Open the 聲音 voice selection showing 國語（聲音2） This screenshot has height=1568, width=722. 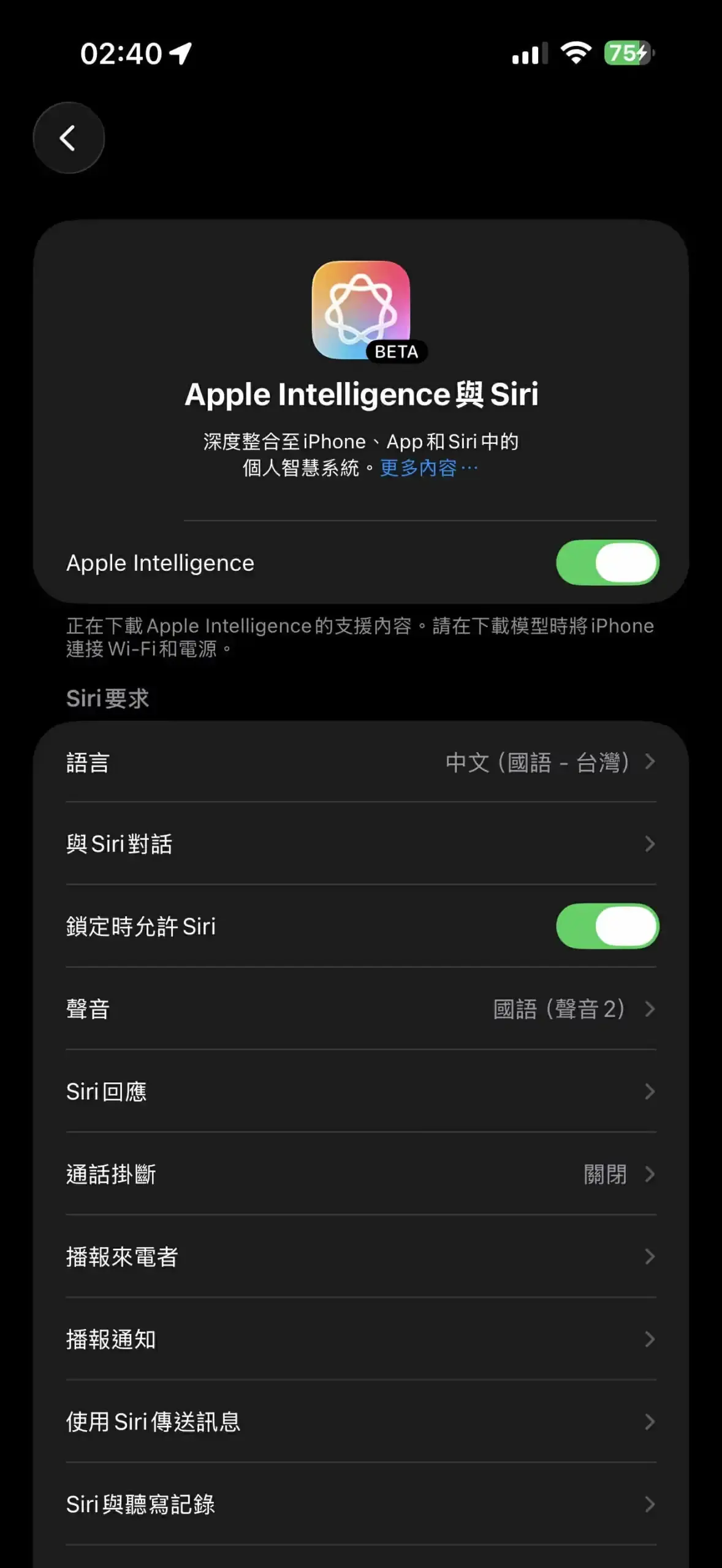click(361, 1008)
